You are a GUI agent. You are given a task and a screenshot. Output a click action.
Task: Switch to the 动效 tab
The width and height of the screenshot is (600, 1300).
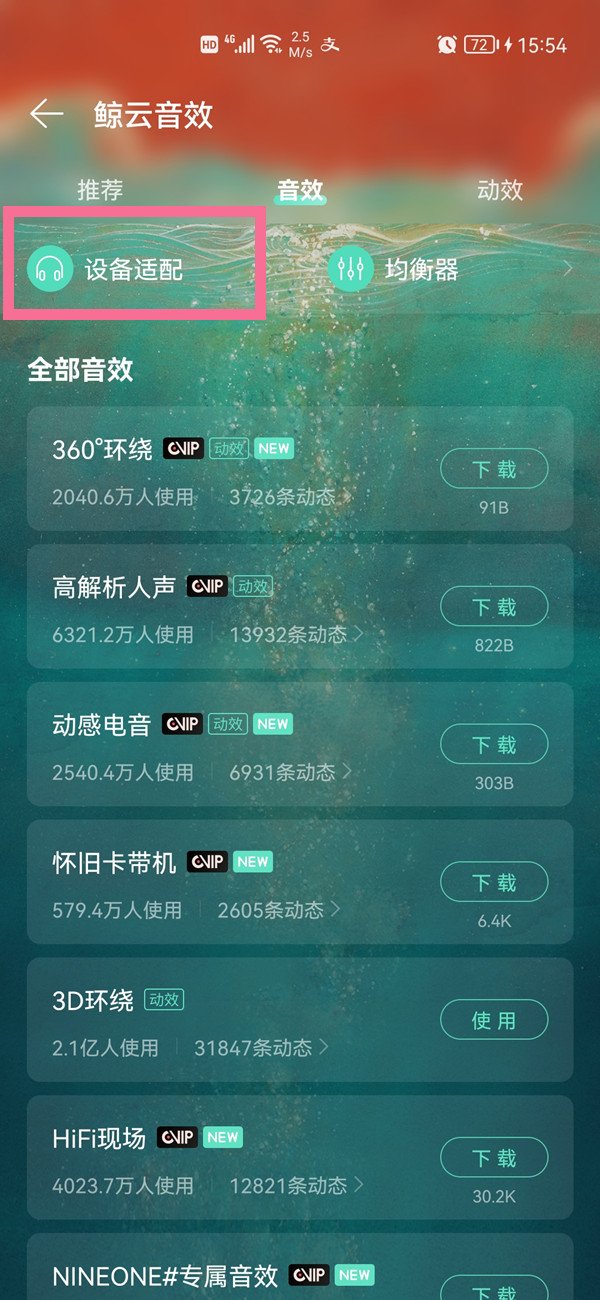tap(499, 190)
